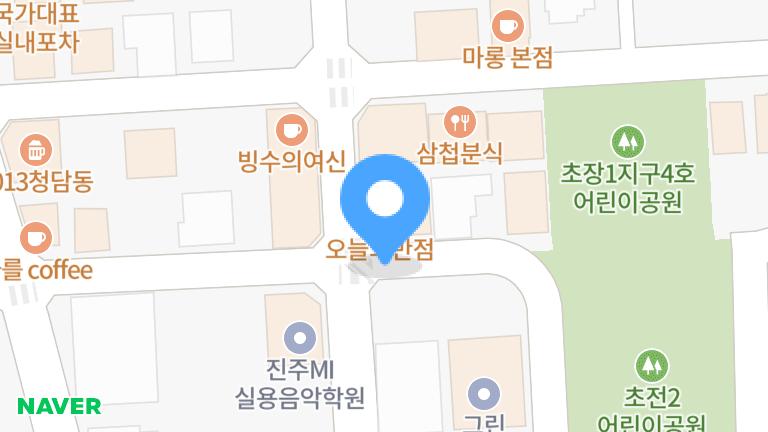768x432 pixels.
Task: Open the 삼첩분식 restaurant marker
Action: pos(460,122)
